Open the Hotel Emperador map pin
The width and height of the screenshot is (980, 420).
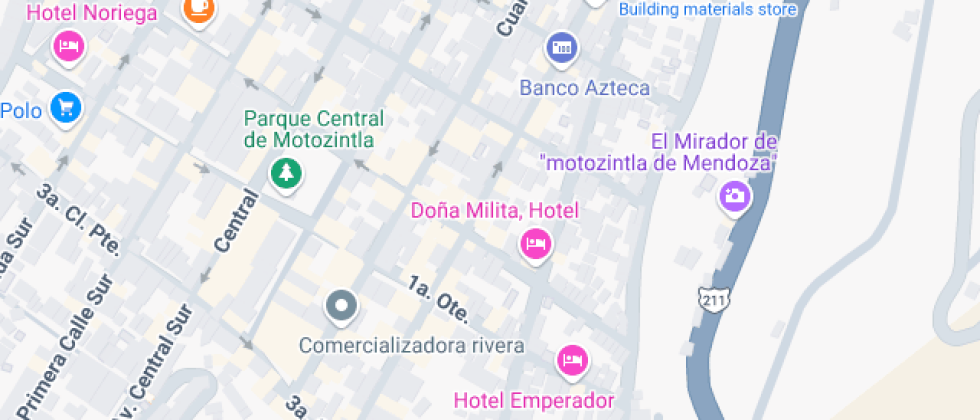tap(572, 360)
